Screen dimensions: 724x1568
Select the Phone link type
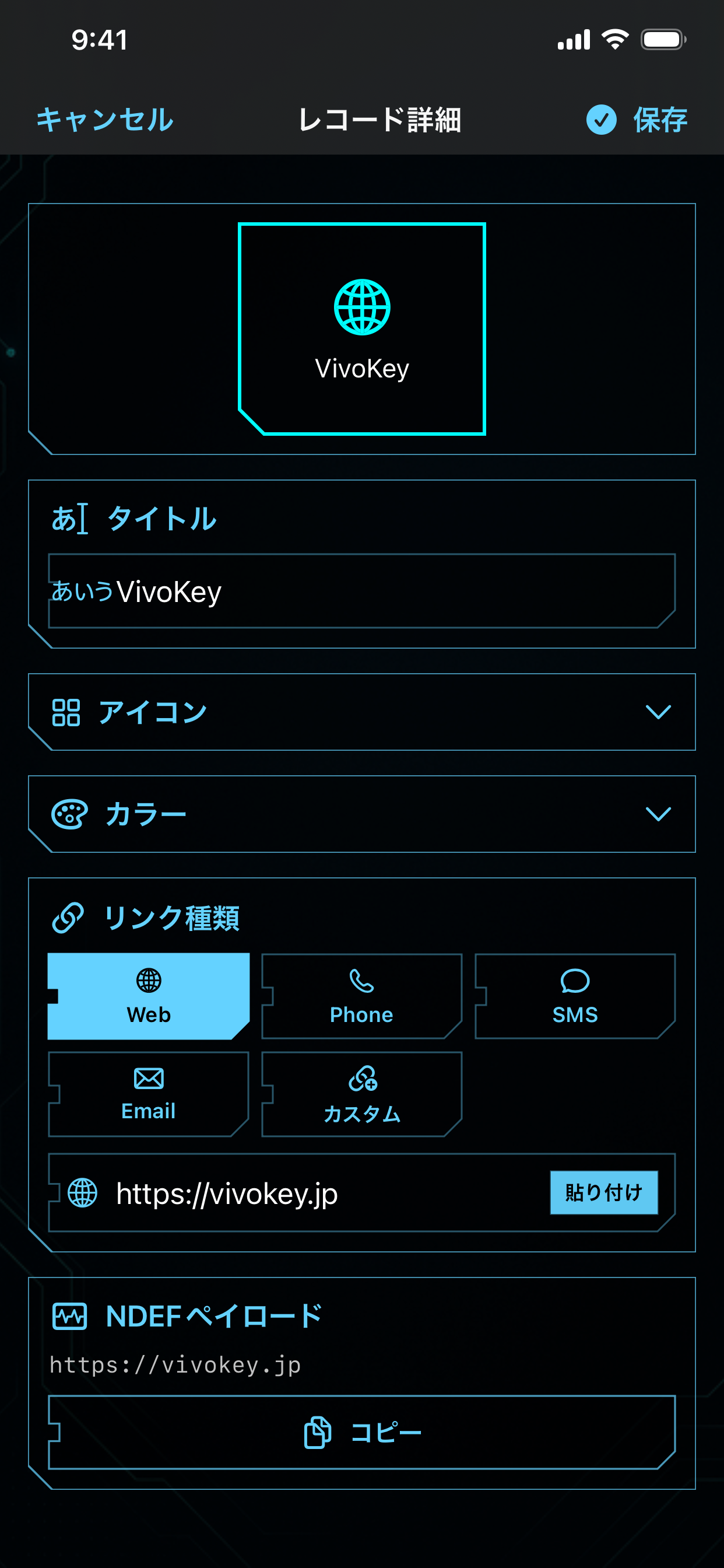click(361, 994)
